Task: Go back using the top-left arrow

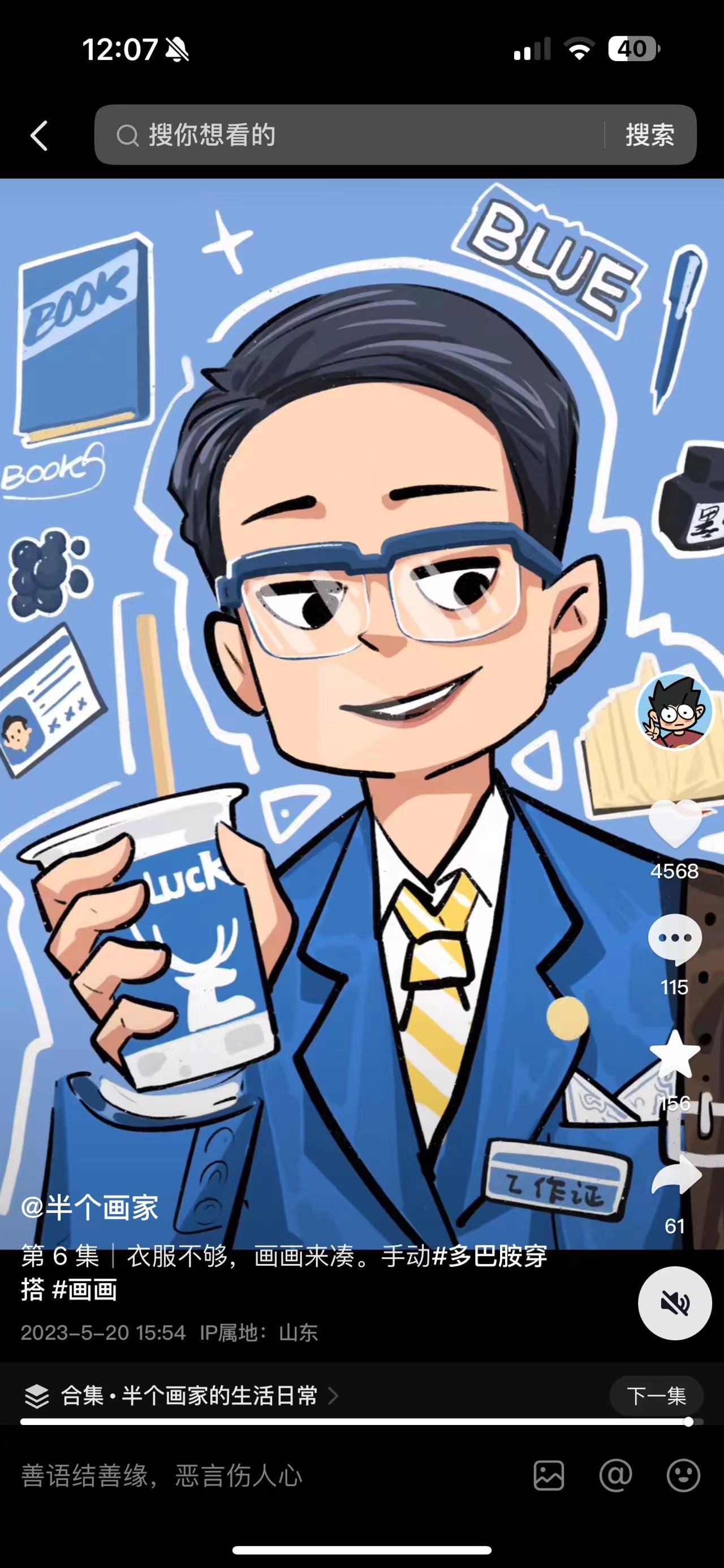Action: (40, 135)
